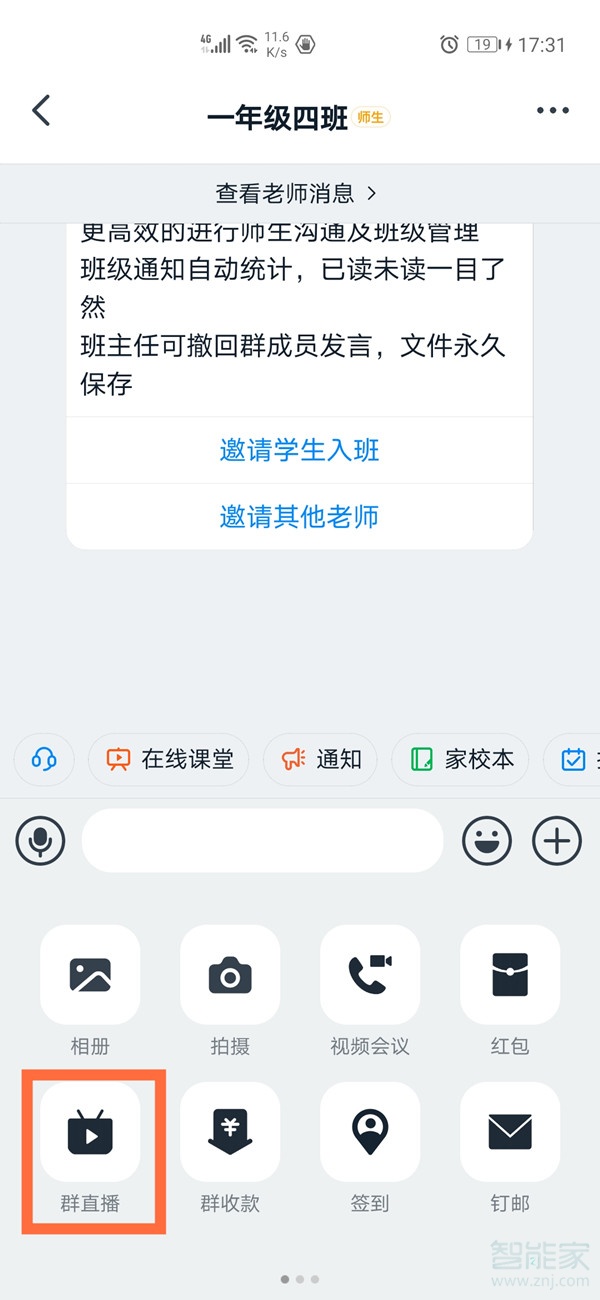
Task: Open the emoji picker
Action: coord(487,841)
